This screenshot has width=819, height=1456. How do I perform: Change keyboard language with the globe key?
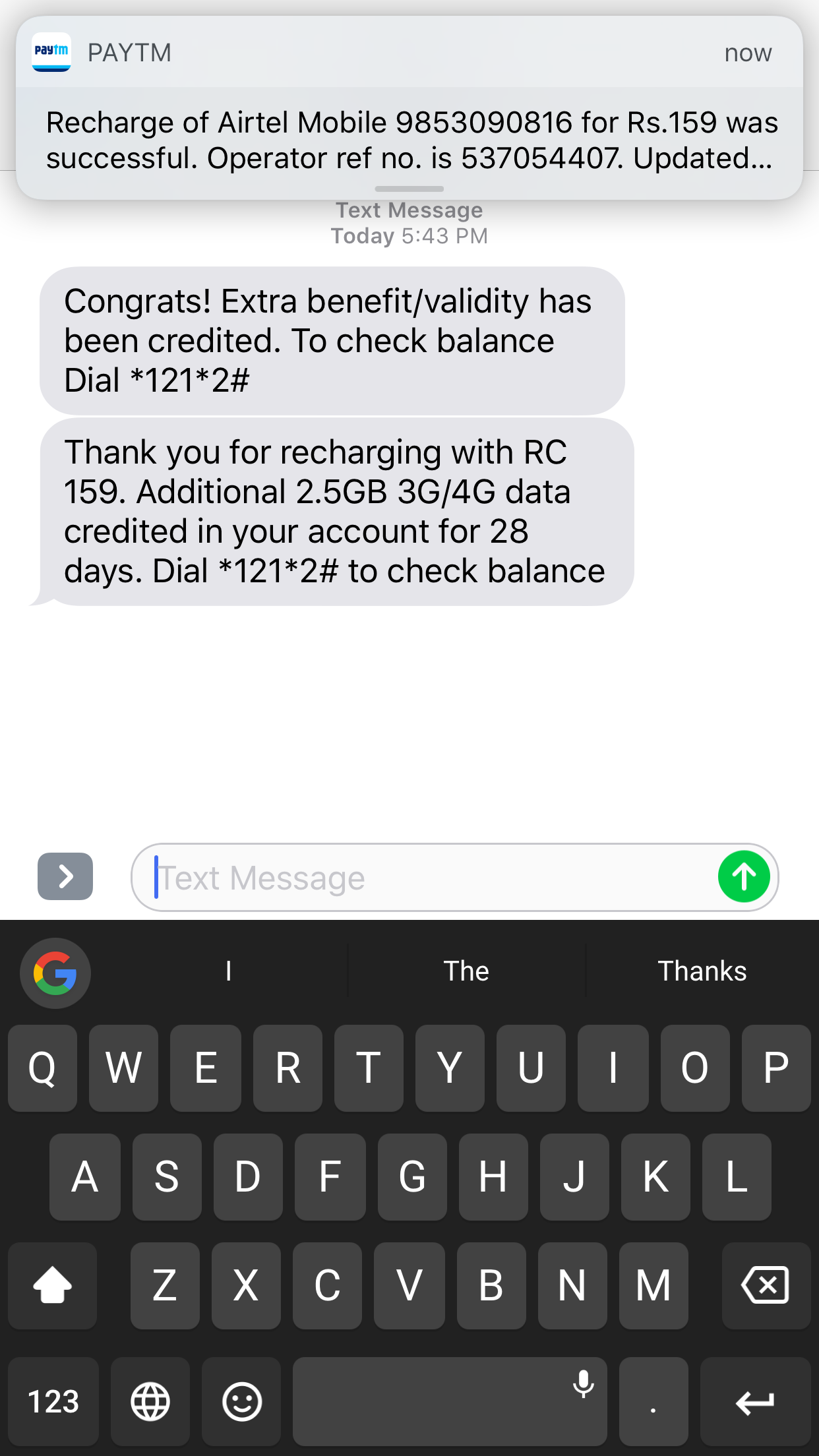point(150,1401)
